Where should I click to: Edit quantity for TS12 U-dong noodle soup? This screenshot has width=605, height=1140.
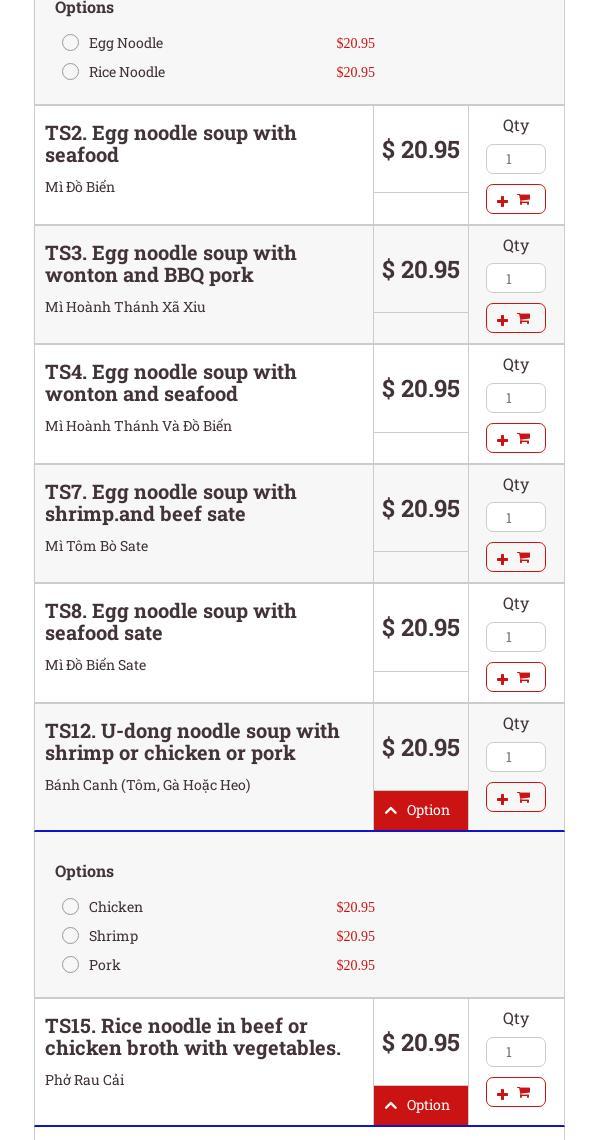point(515,757)
